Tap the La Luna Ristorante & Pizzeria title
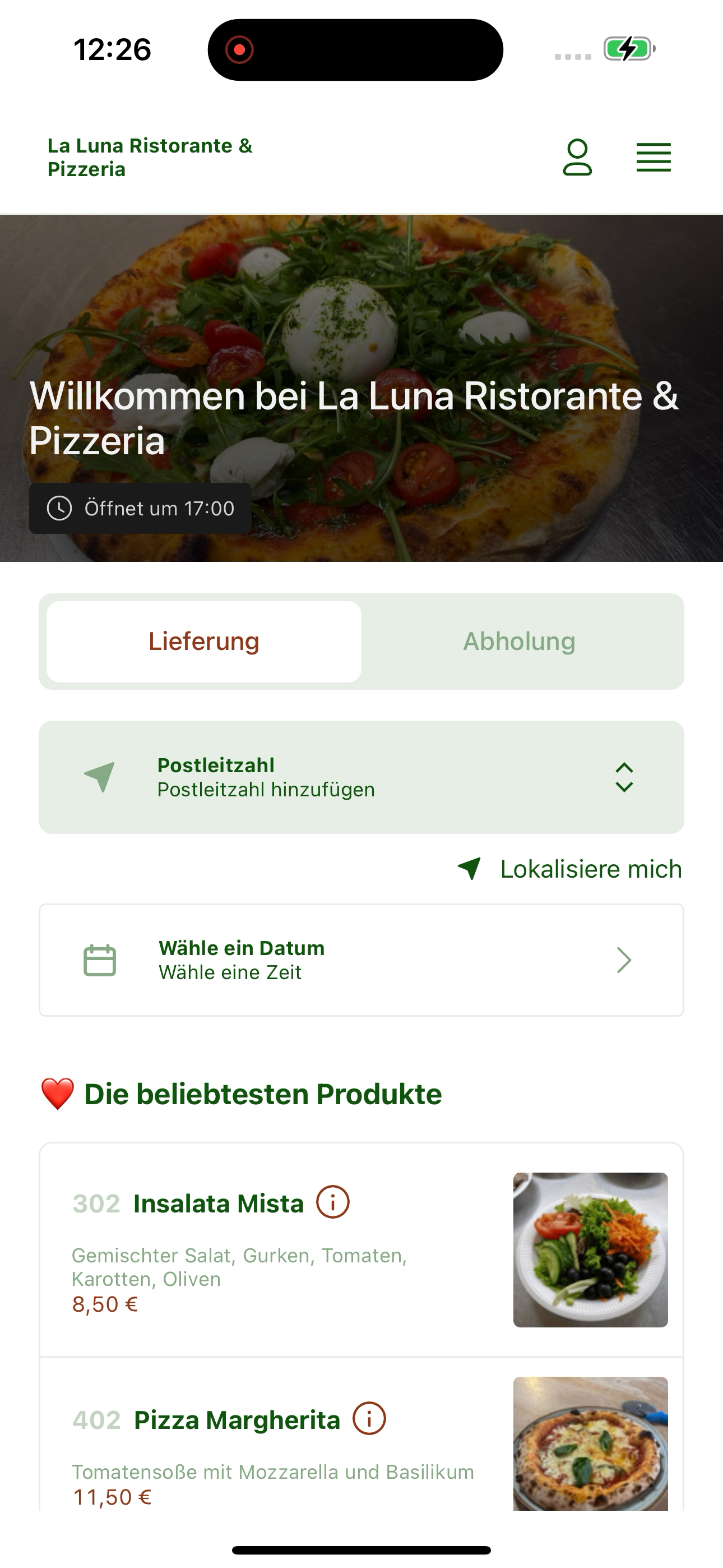 (150, 158)
